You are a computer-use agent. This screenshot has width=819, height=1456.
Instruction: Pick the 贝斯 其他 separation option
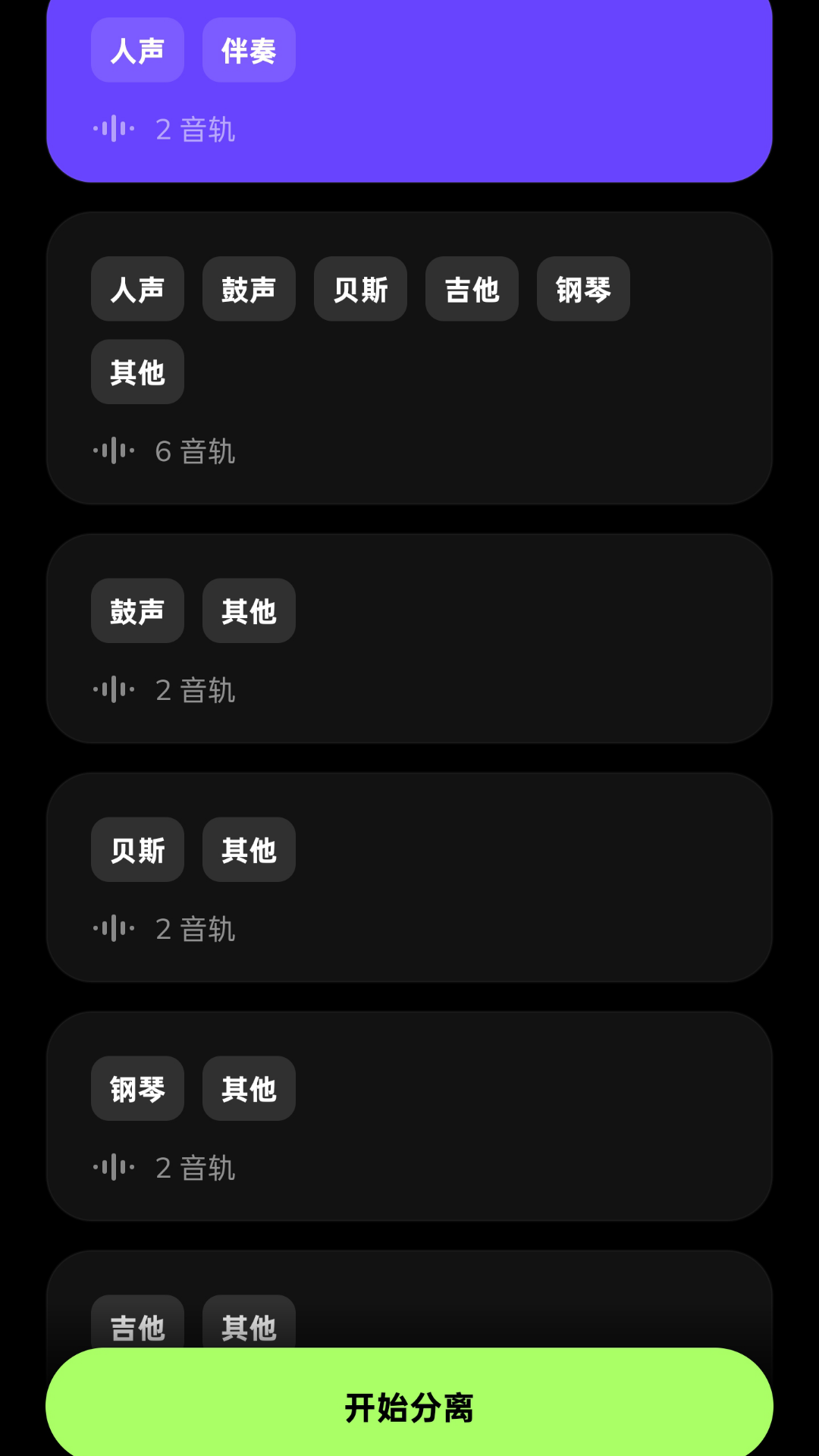point(409,877)
